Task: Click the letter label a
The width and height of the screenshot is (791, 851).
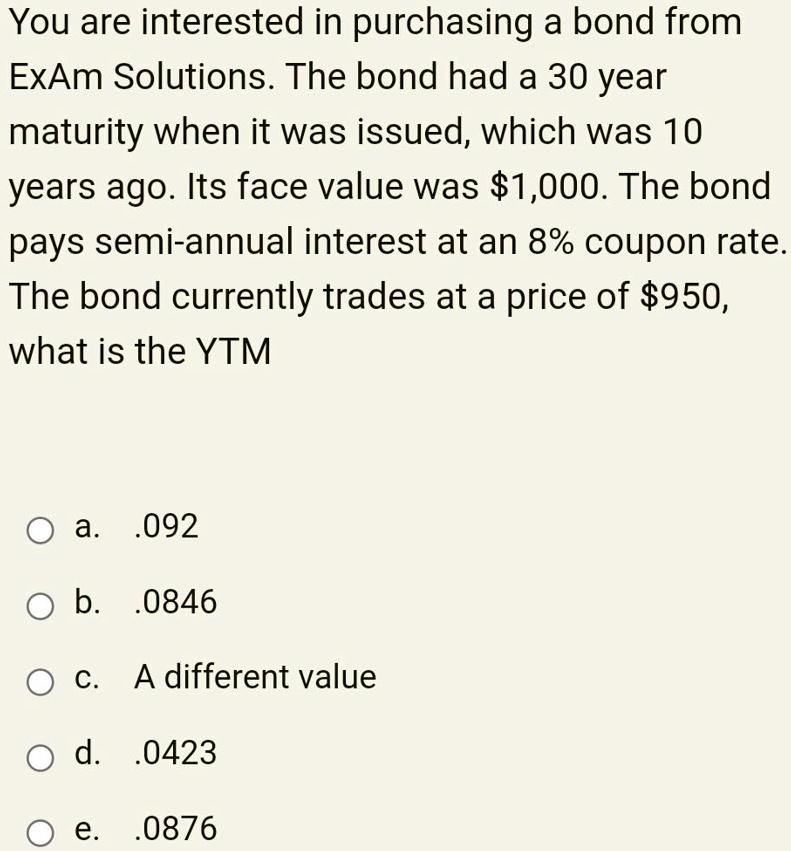Action: click(x=85, y=527)
